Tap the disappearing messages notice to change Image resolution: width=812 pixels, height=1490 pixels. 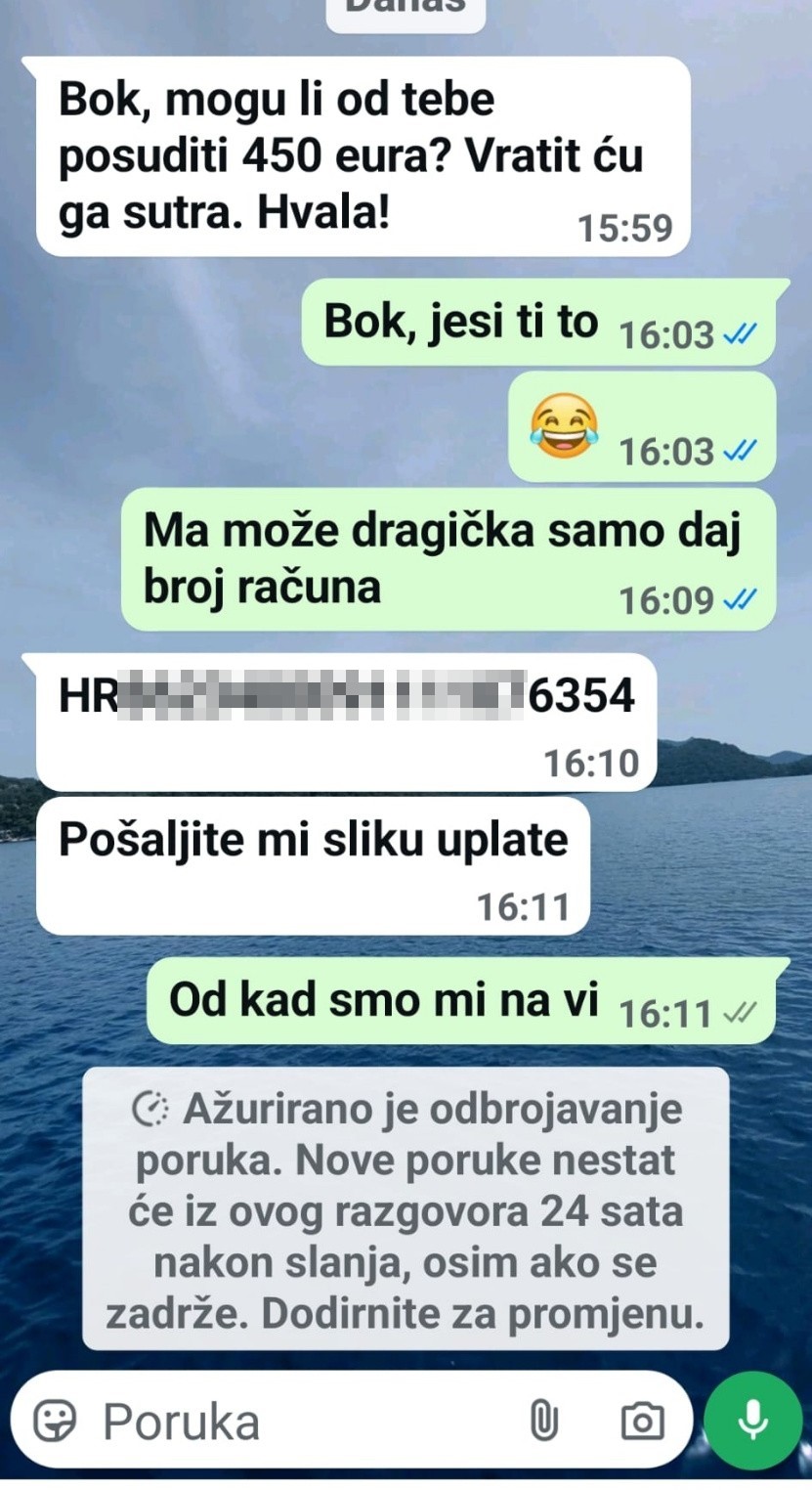point(406,1209)
